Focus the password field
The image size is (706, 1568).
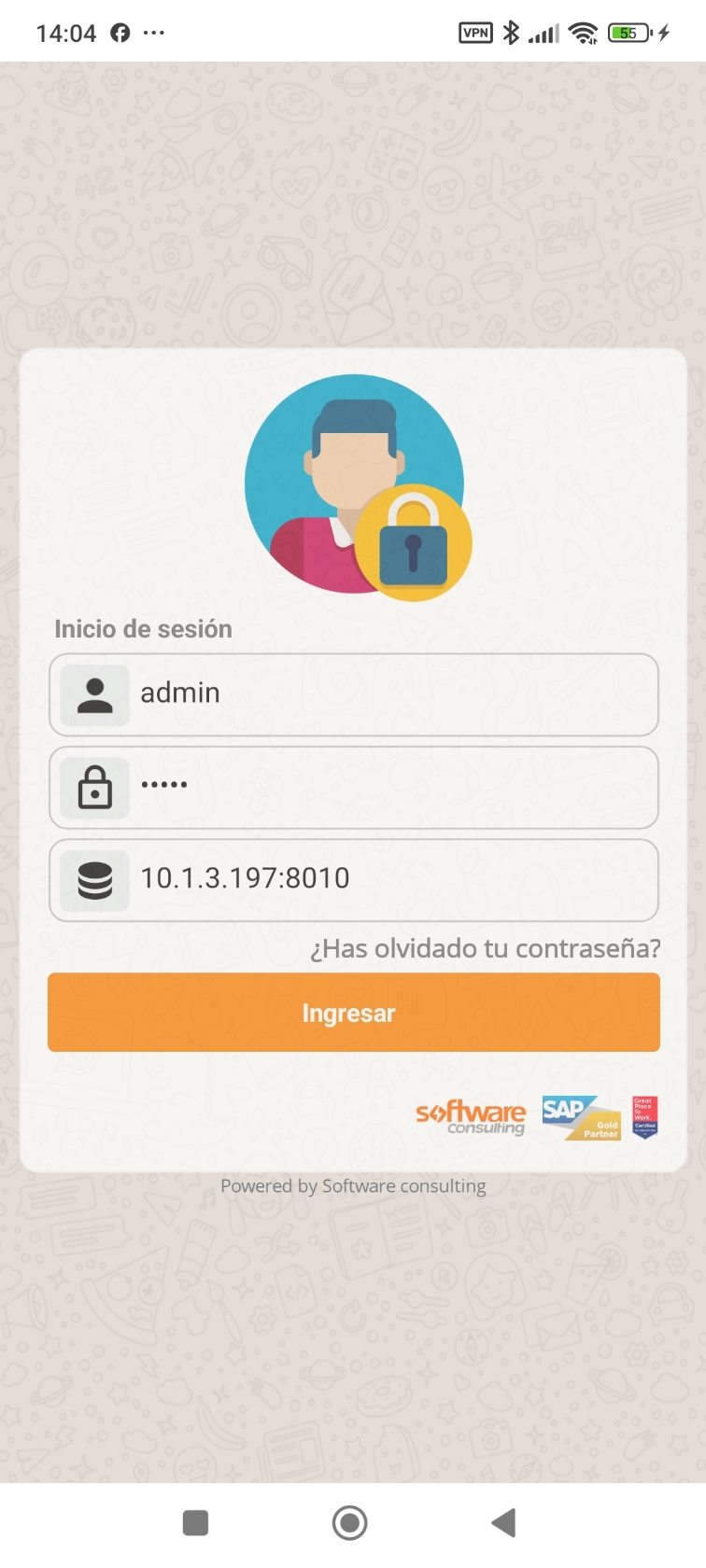[x=354, y=787]
